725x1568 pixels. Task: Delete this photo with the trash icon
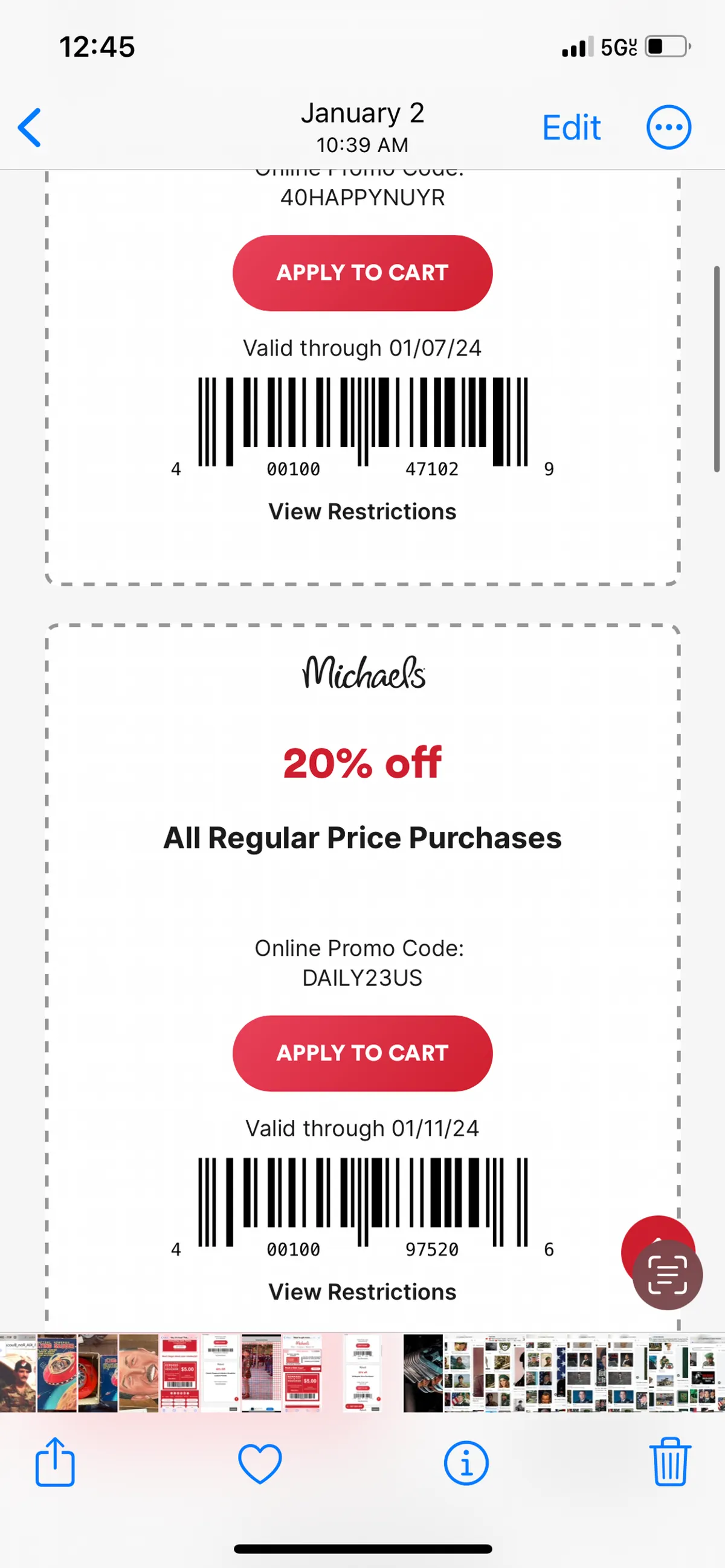(x=669, y=1463)
